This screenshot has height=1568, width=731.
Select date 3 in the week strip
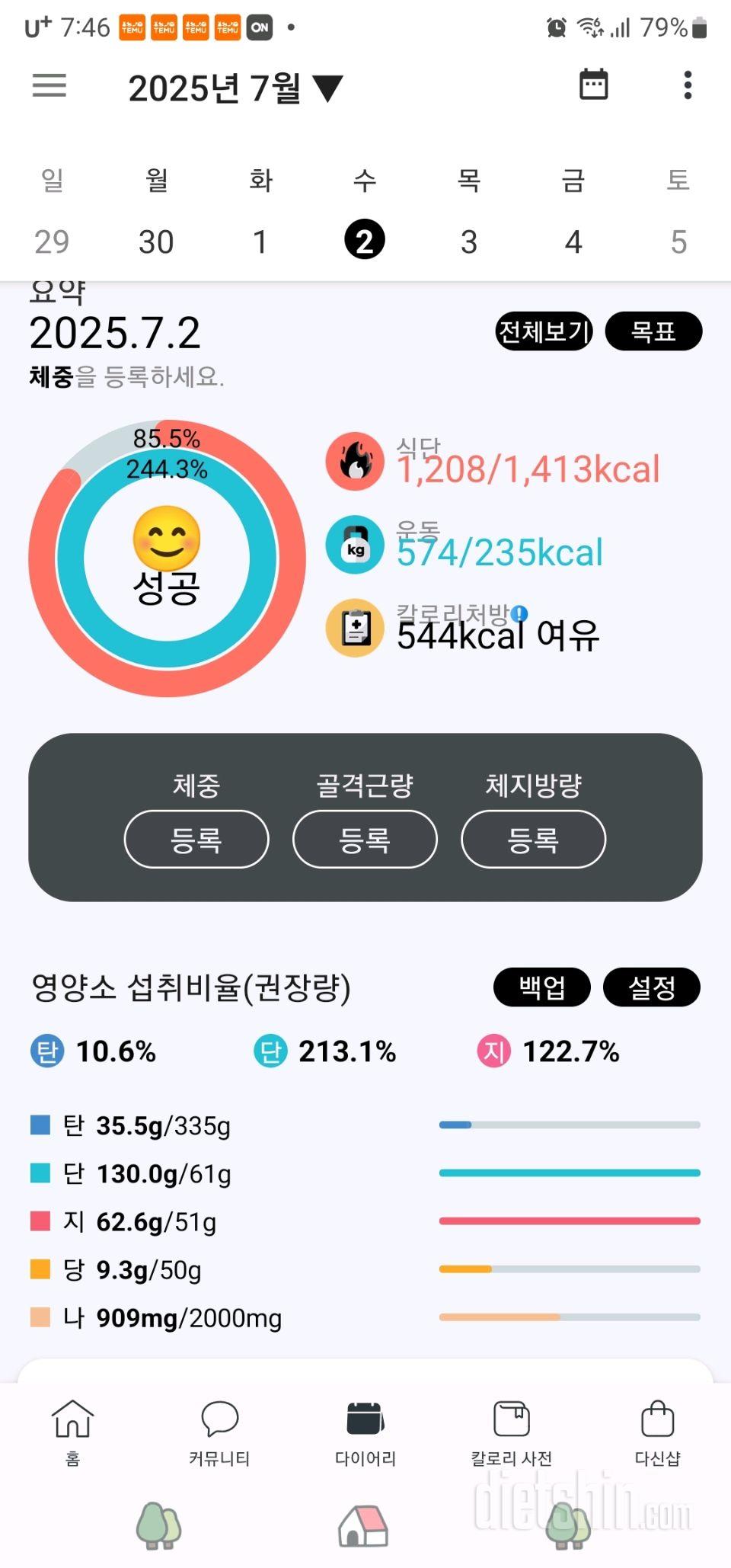coord(468,242)
